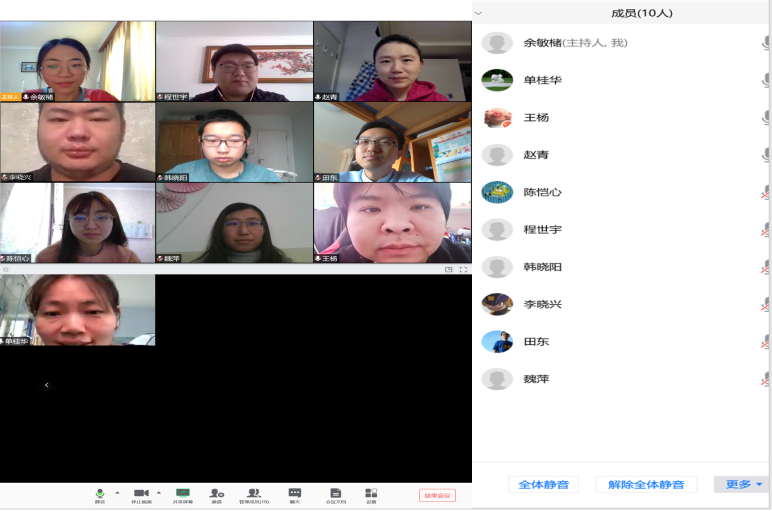This screenshot has width=772, height=511.
Task: Open 田东's video tile
Action: 392,141
